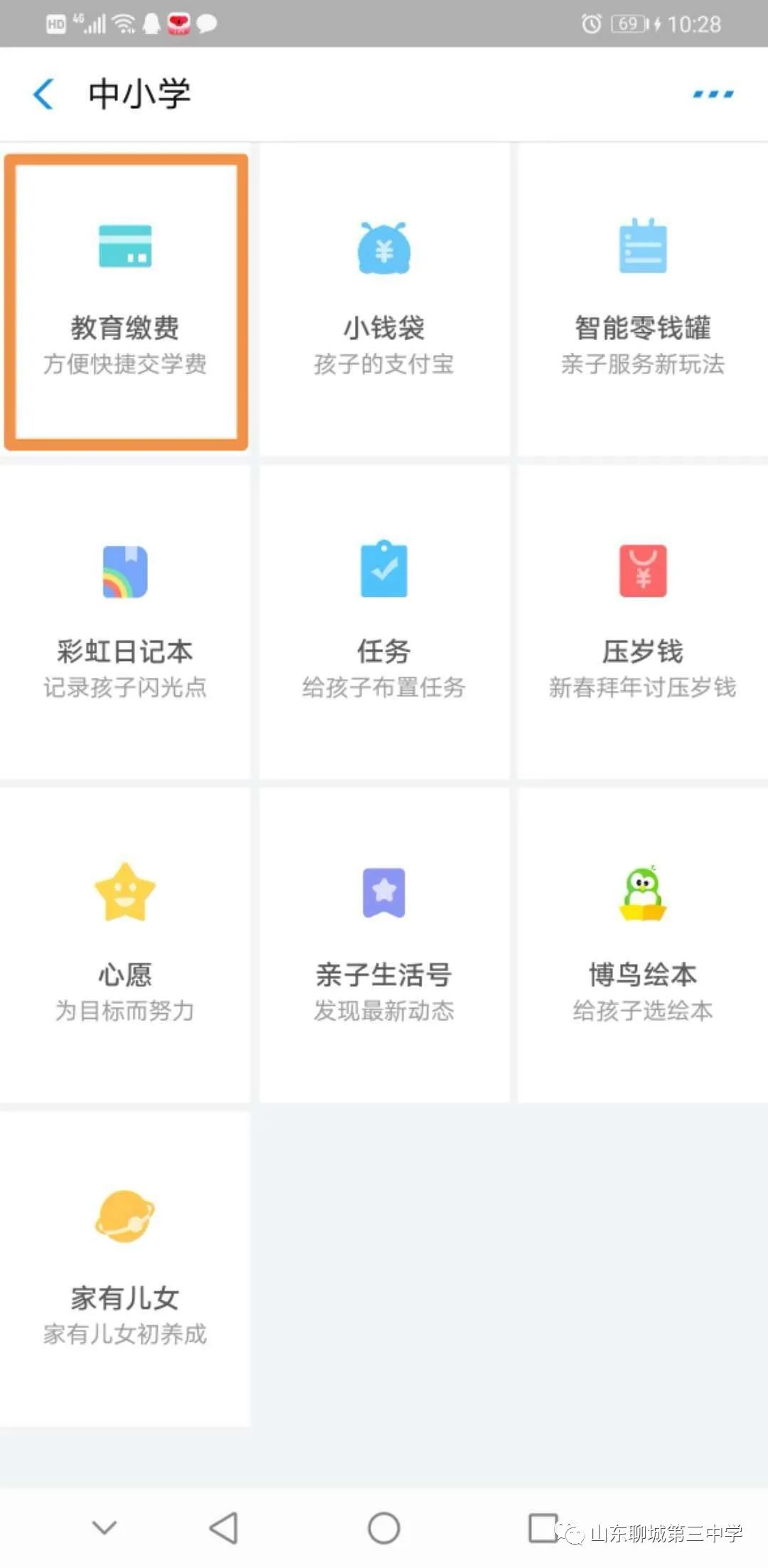Tap the 任务 tile
The height and width of the screenshot is (1568, 768).
[384, 623]
